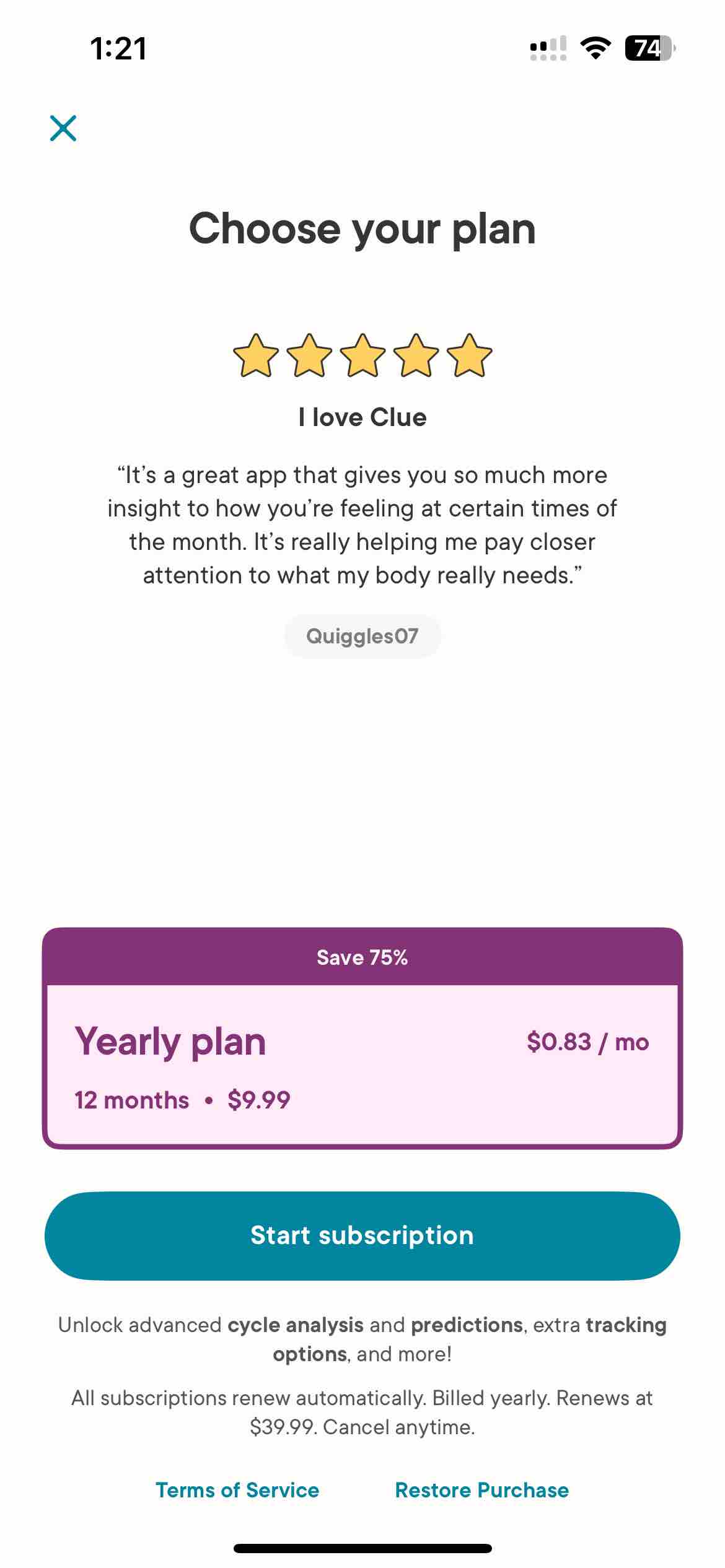Select the Yearly plan card

tap(362, 1064)
